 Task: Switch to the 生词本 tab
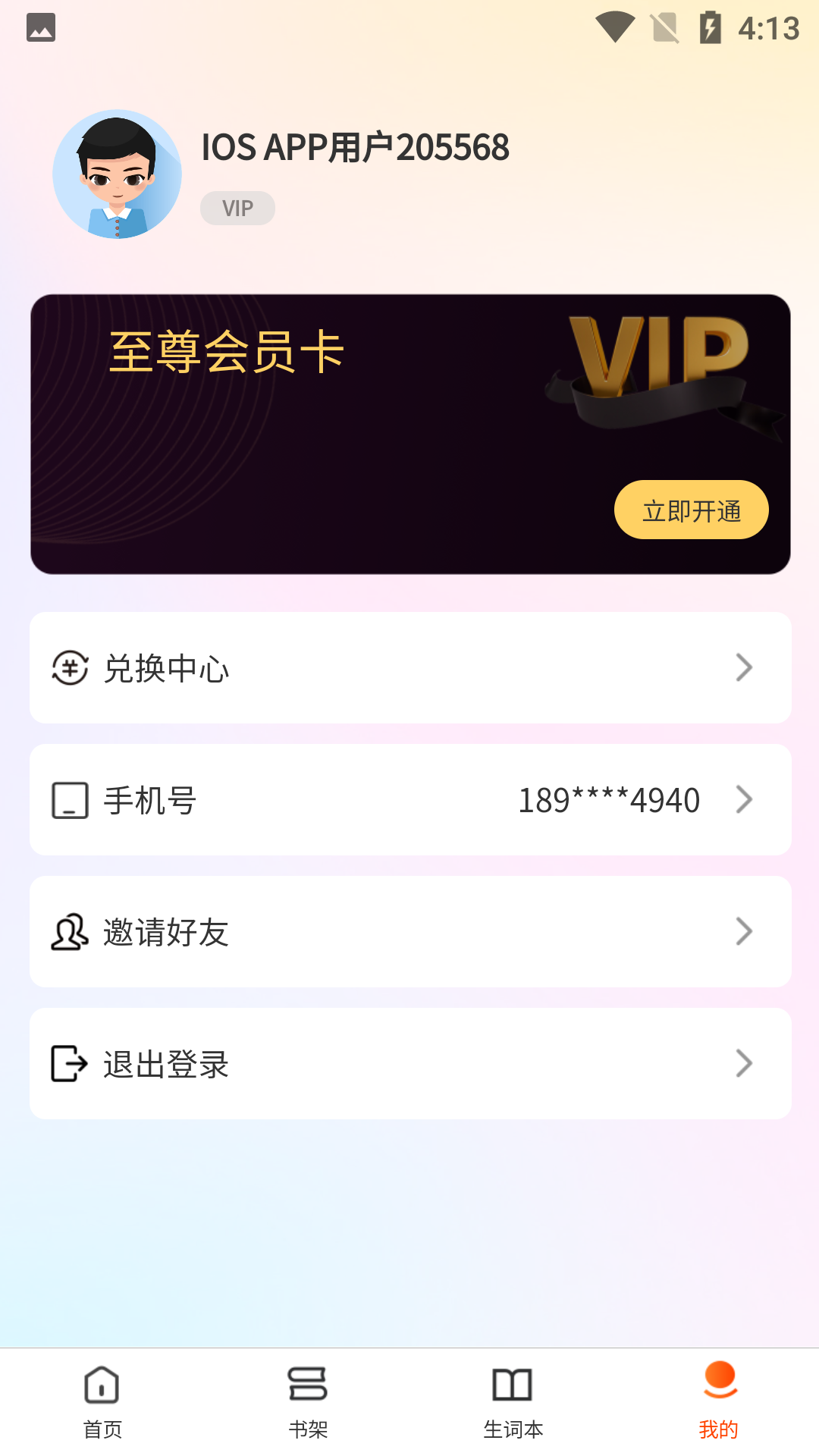[x=512, y=1410]
